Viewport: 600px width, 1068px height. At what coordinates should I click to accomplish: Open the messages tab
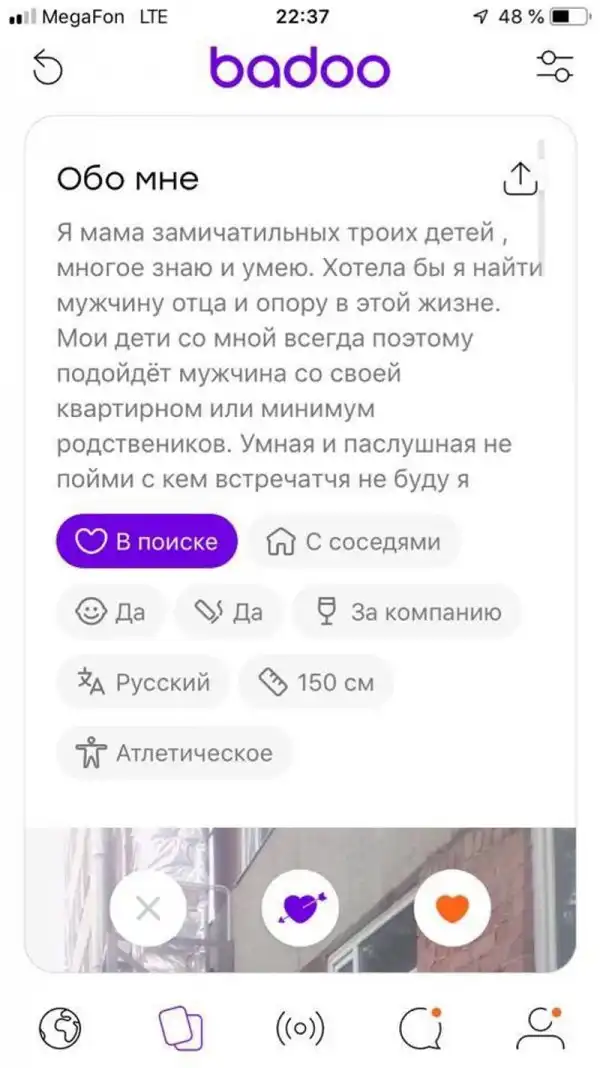coord(420,1027)
